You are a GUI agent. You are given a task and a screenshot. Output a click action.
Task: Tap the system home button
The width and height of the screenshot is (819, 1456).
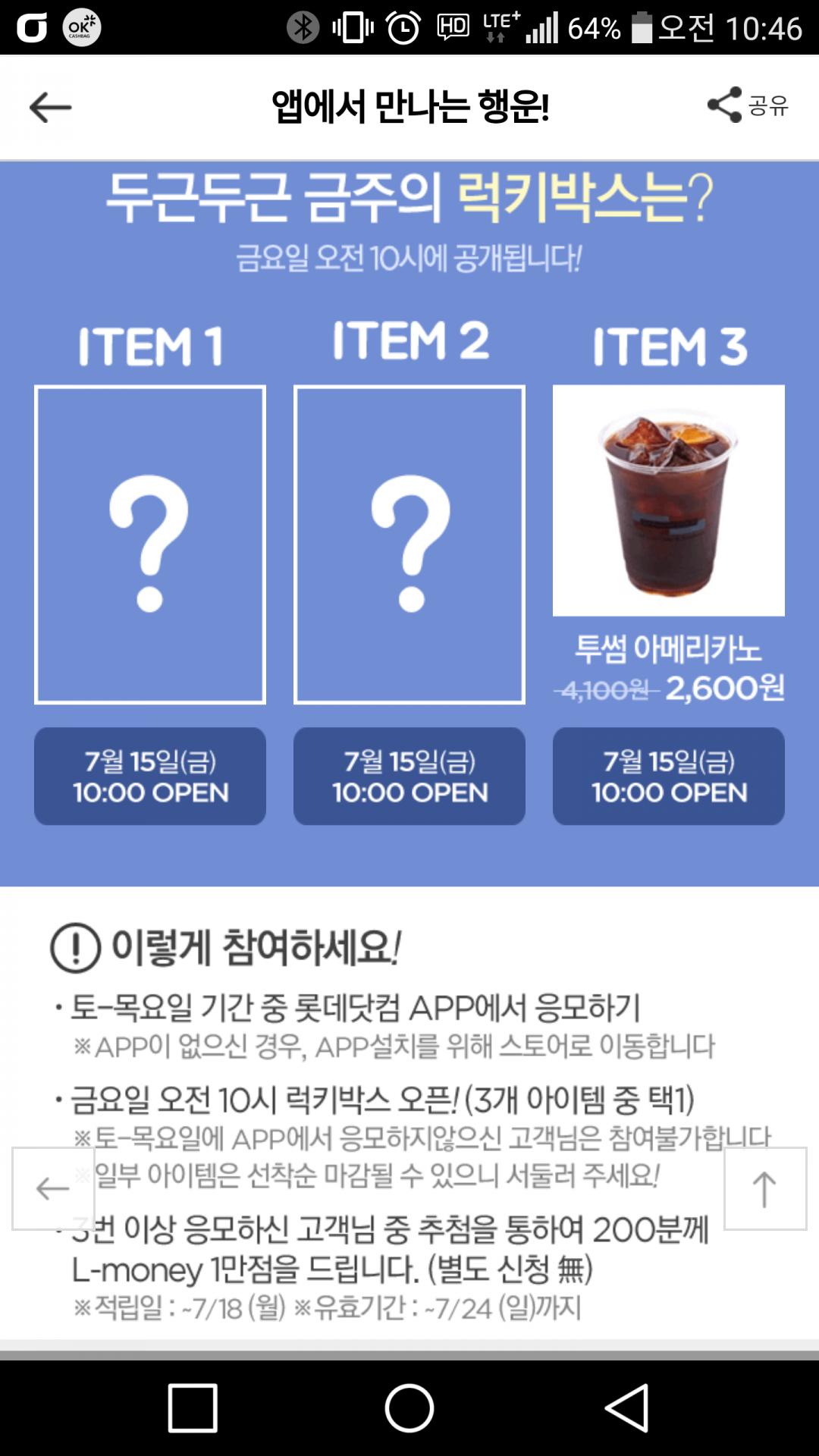pos(409,1407)
